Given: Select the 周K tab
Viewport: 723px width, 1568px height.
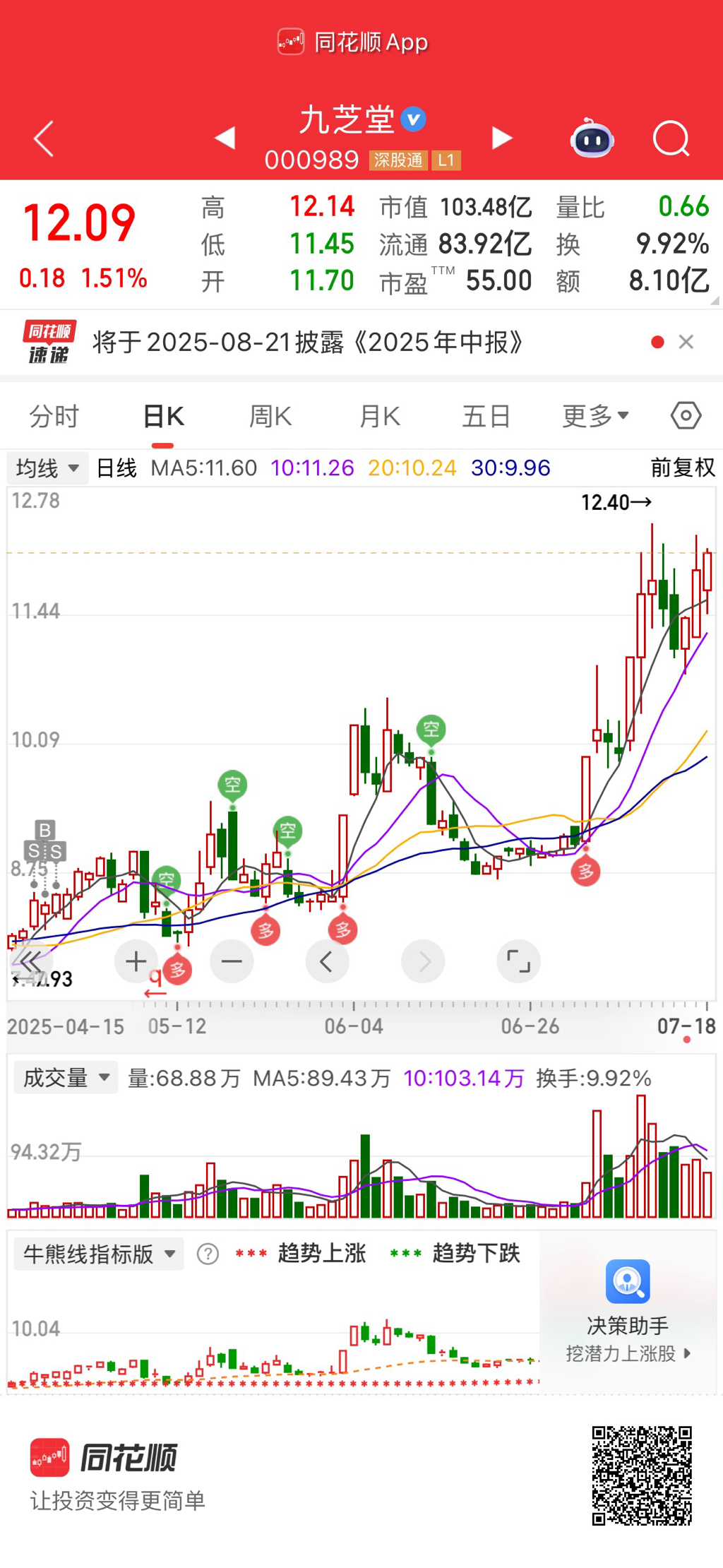Looking at the screenshot, I should tap(270, 417).
